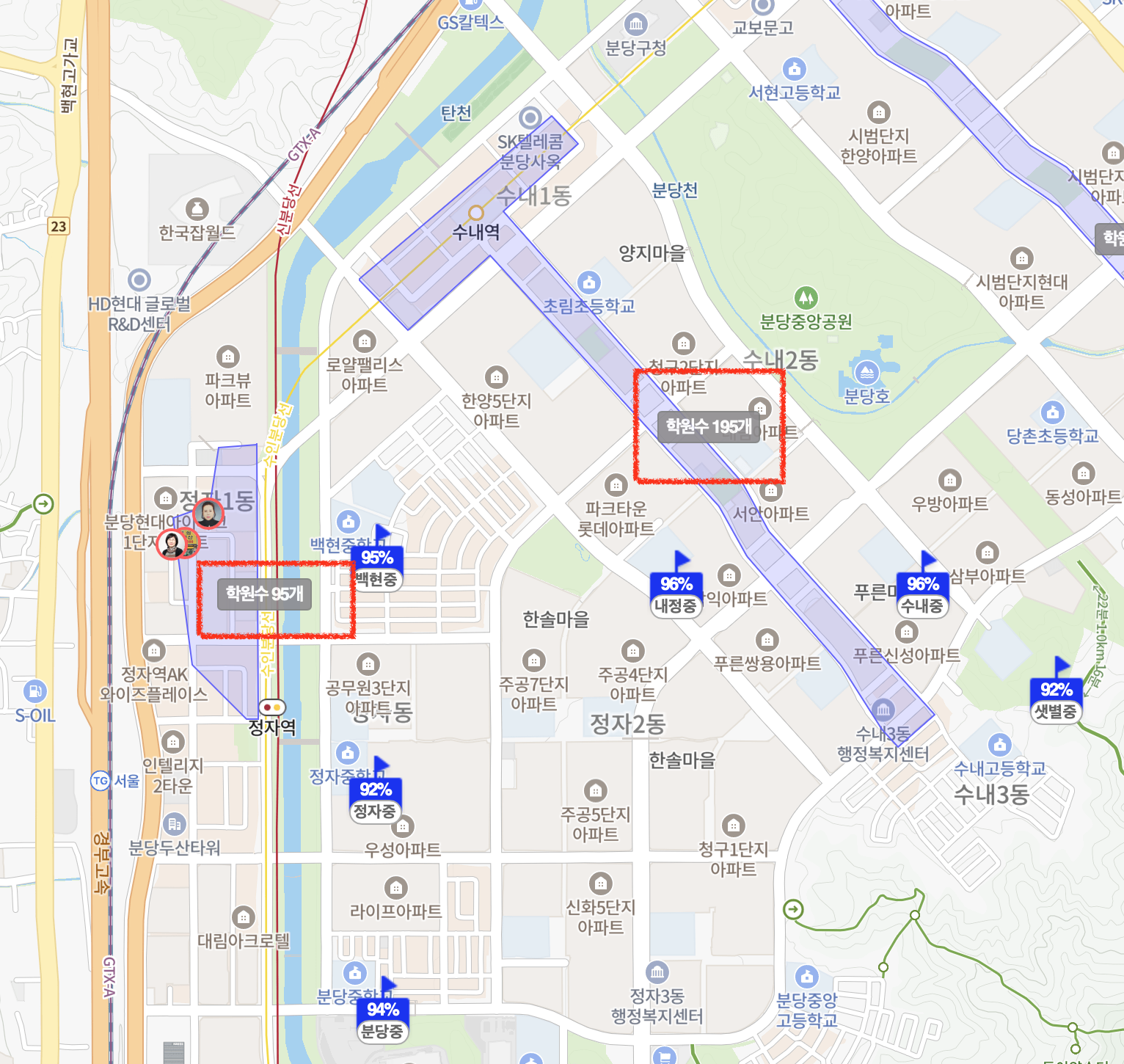Open the 샛별중 92% school marker
The width and height of the screenshot is (1124, 1064).
[1056, 701]
